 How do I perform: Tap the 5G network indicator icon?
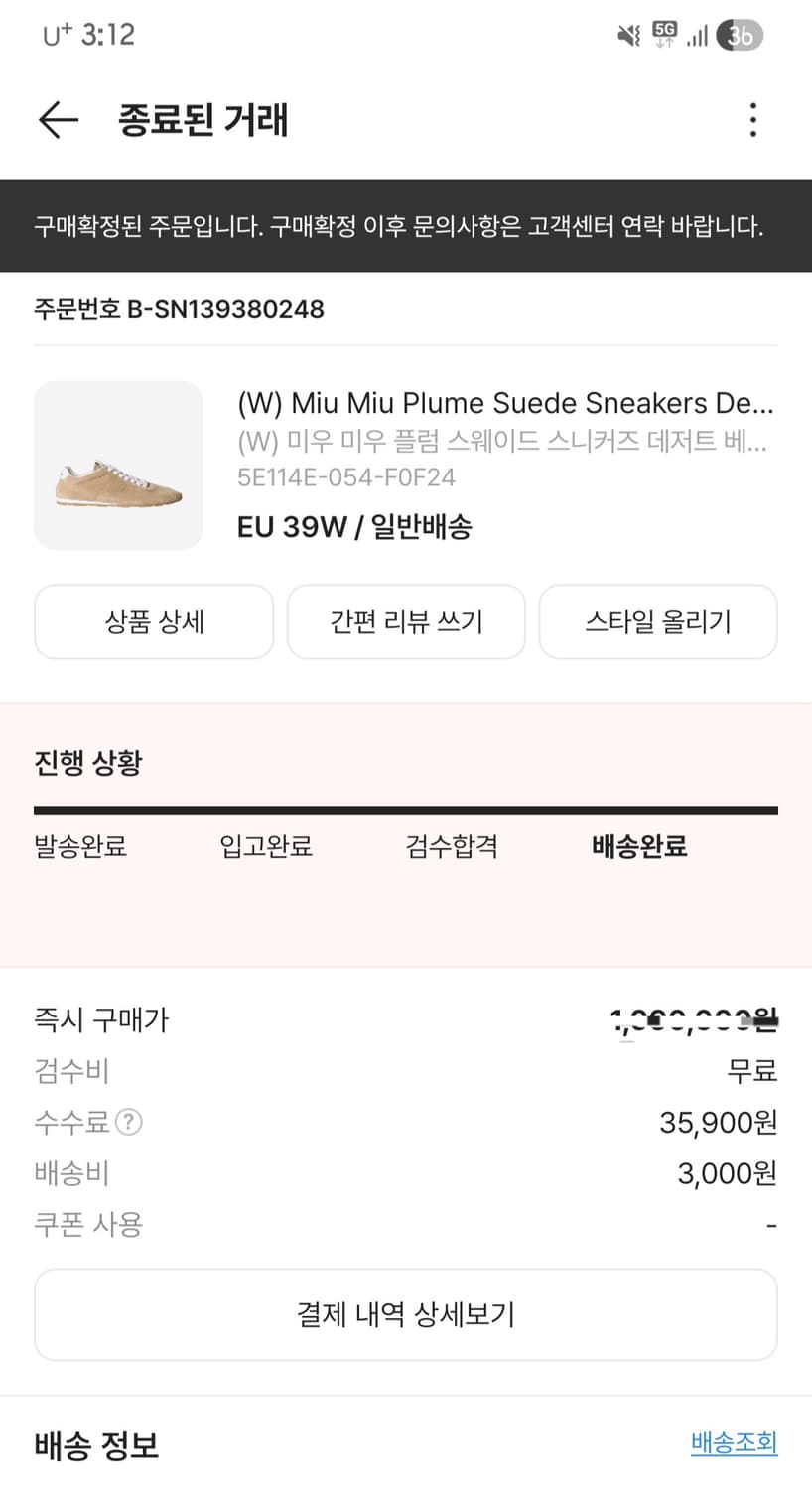click(x=665, y=33)
